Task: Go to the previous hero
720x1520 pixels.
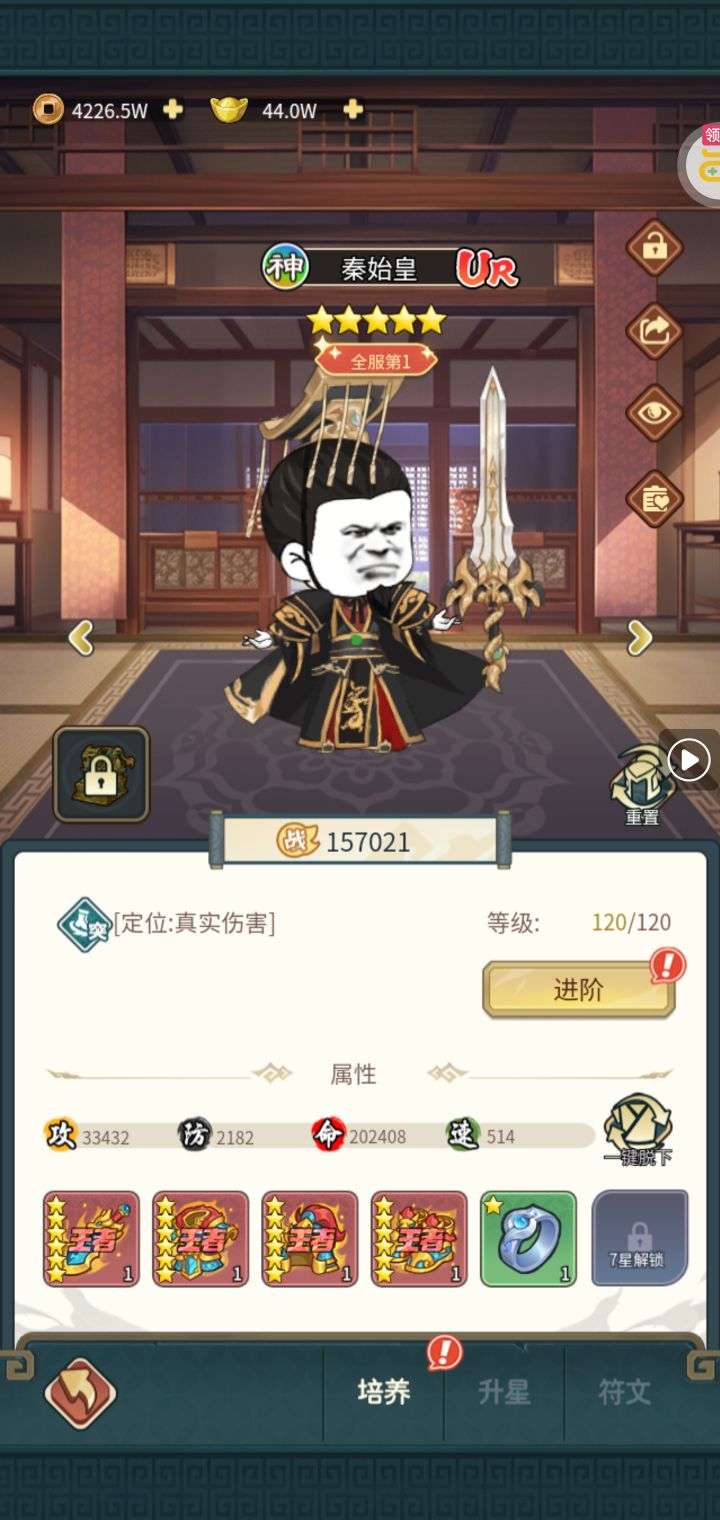Action: 81,637
